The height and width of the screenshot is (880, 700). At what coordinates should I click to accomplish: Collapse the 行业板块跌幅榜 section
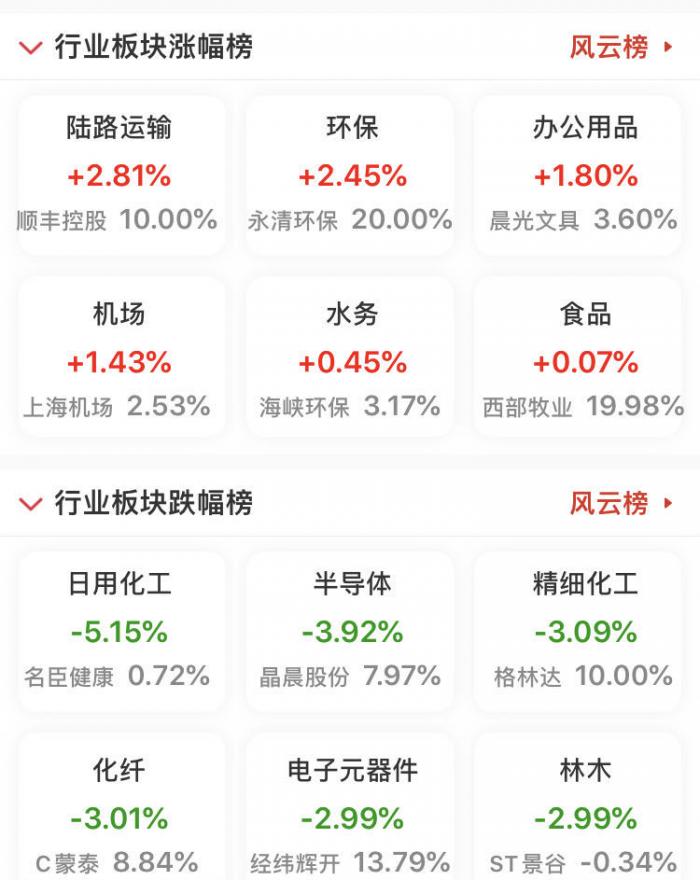pyautogui.click(x=31, y=503)
